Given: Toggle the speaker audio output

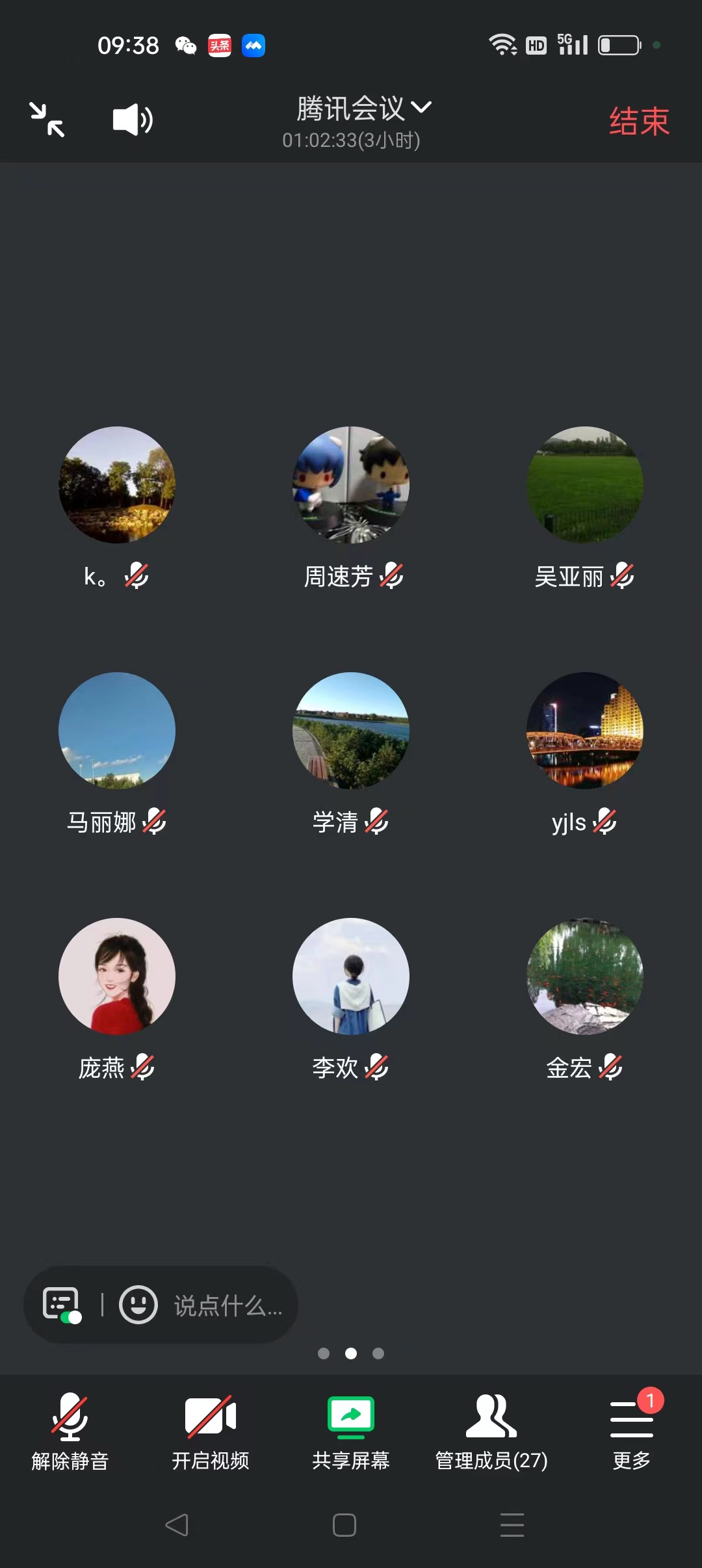Looking at the screenshot, I should pyautogui.click(x=133, y=120).
